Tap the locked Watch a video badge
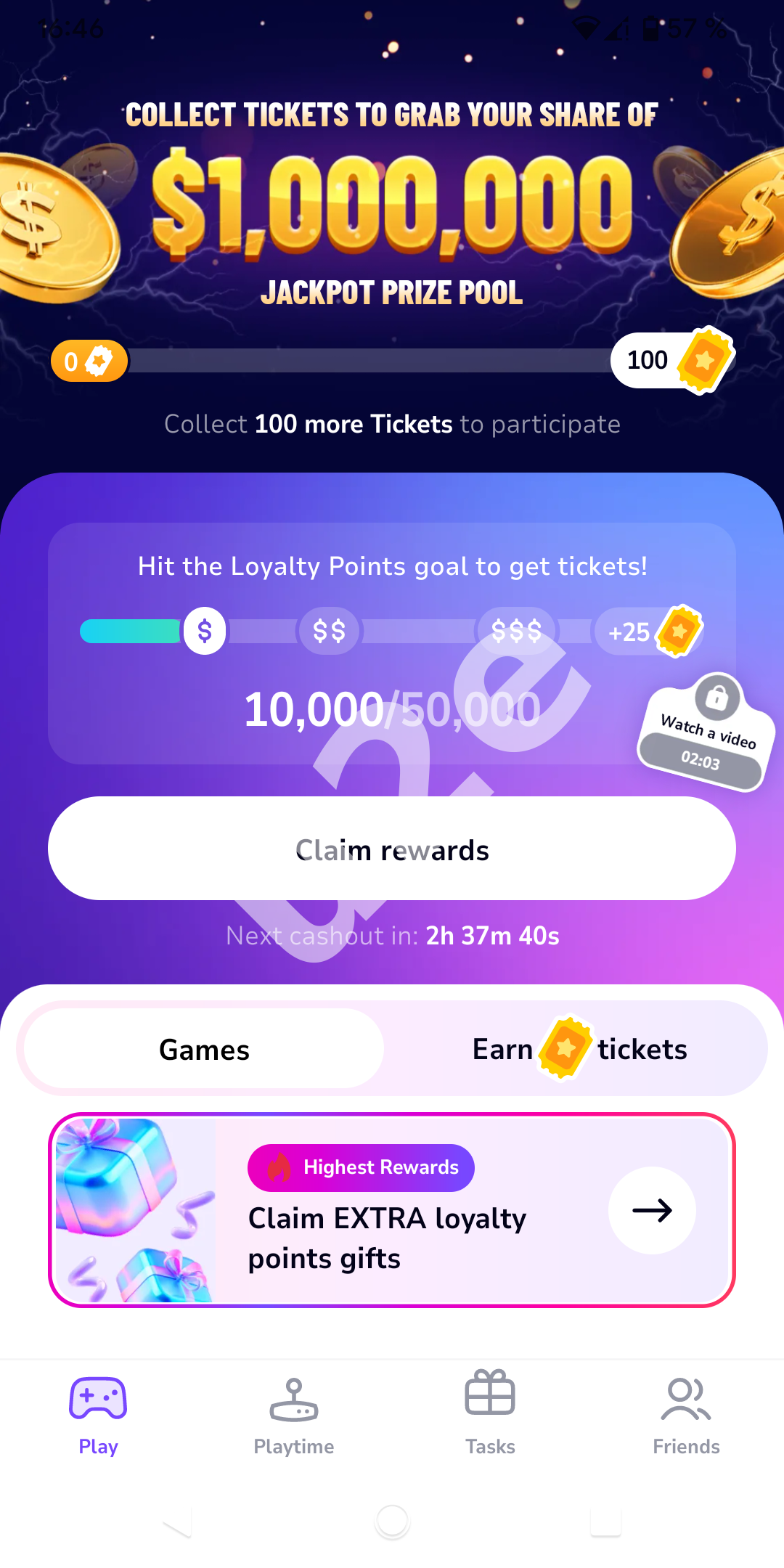 click(706, 733)
